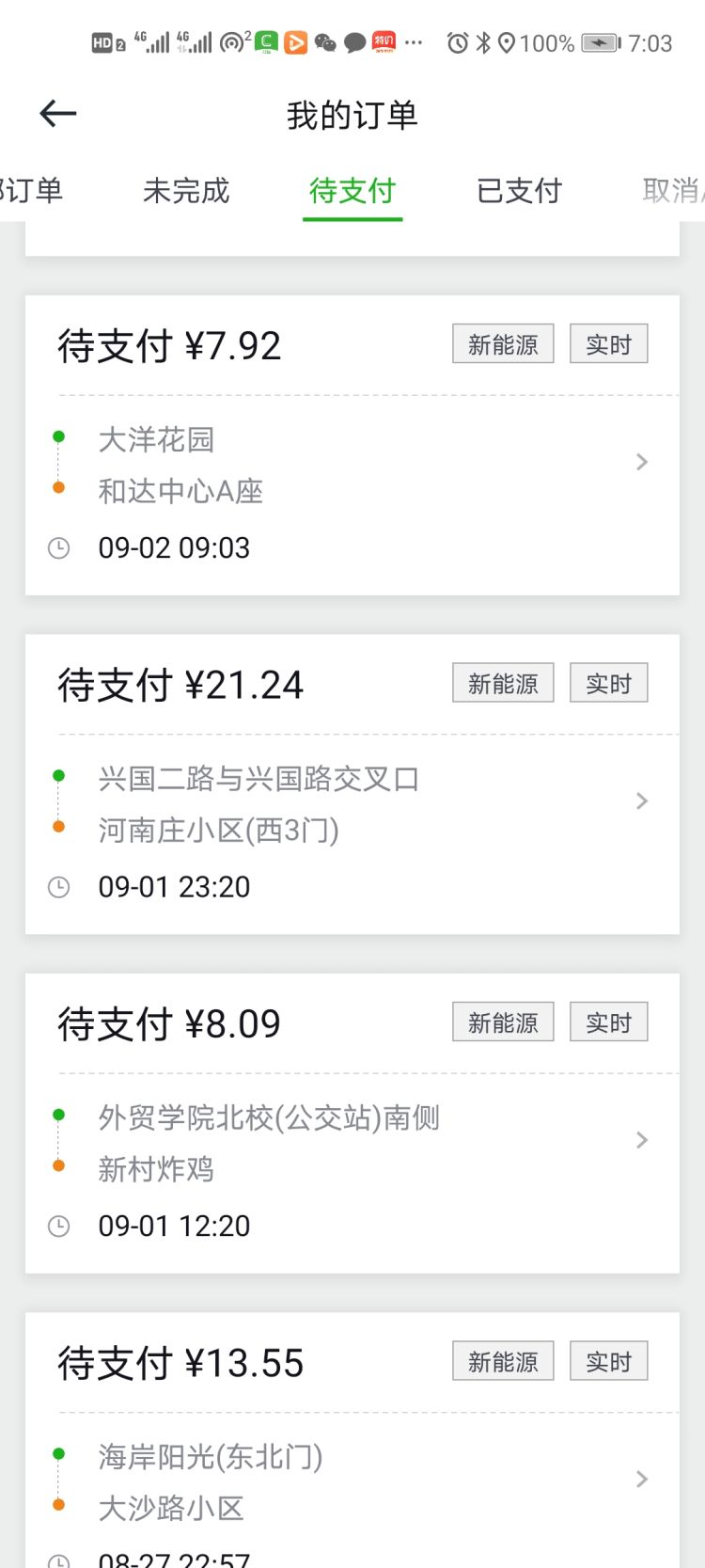Screen dimensions: 705x1568
Task: Expand details of the ¥8.09 order
Action: 642,1140
